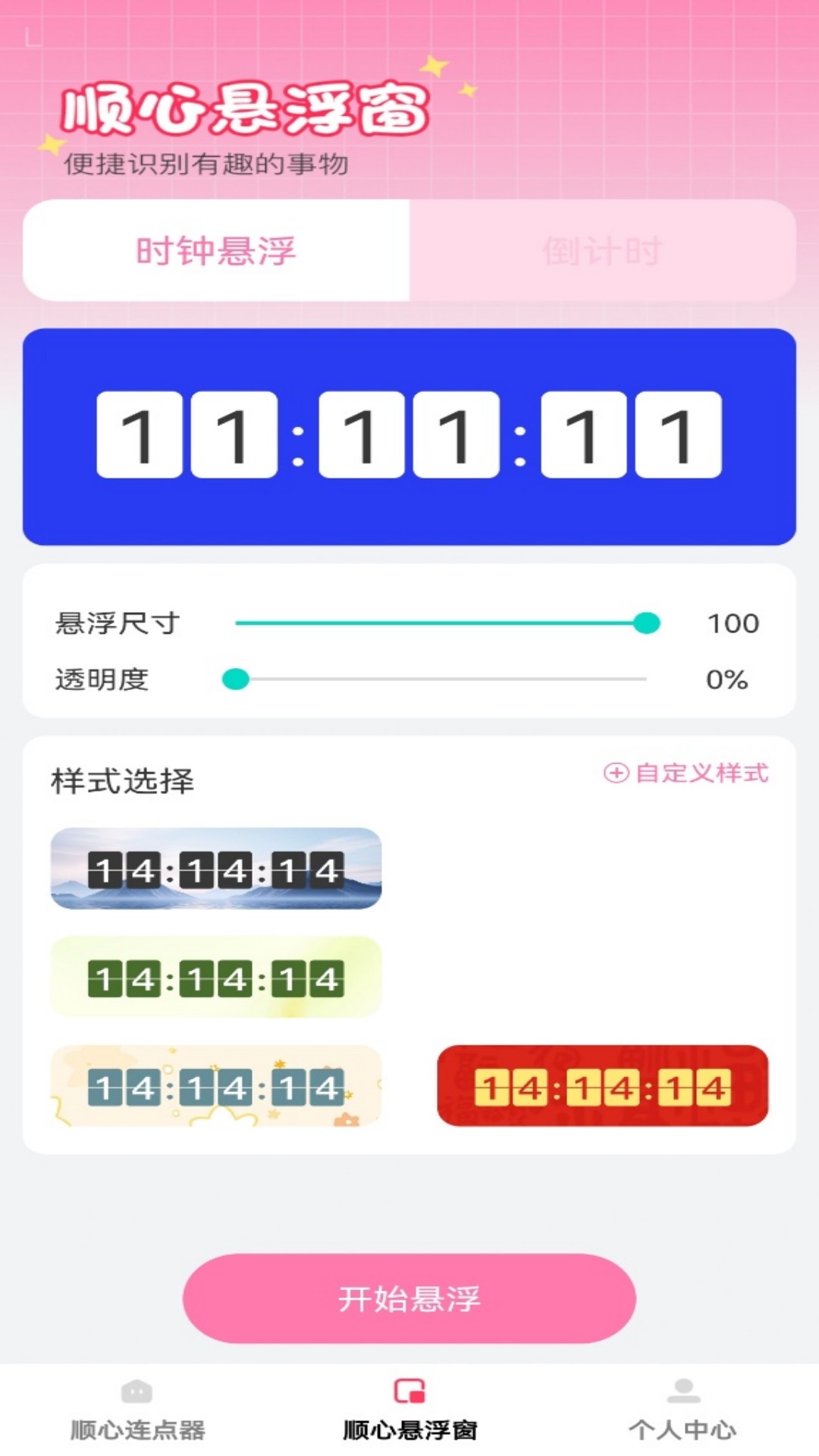The width and height of the screenshot is (819, 1456).
Task: Select the pastel flower clock style
Action: [x=218, y=1087]
